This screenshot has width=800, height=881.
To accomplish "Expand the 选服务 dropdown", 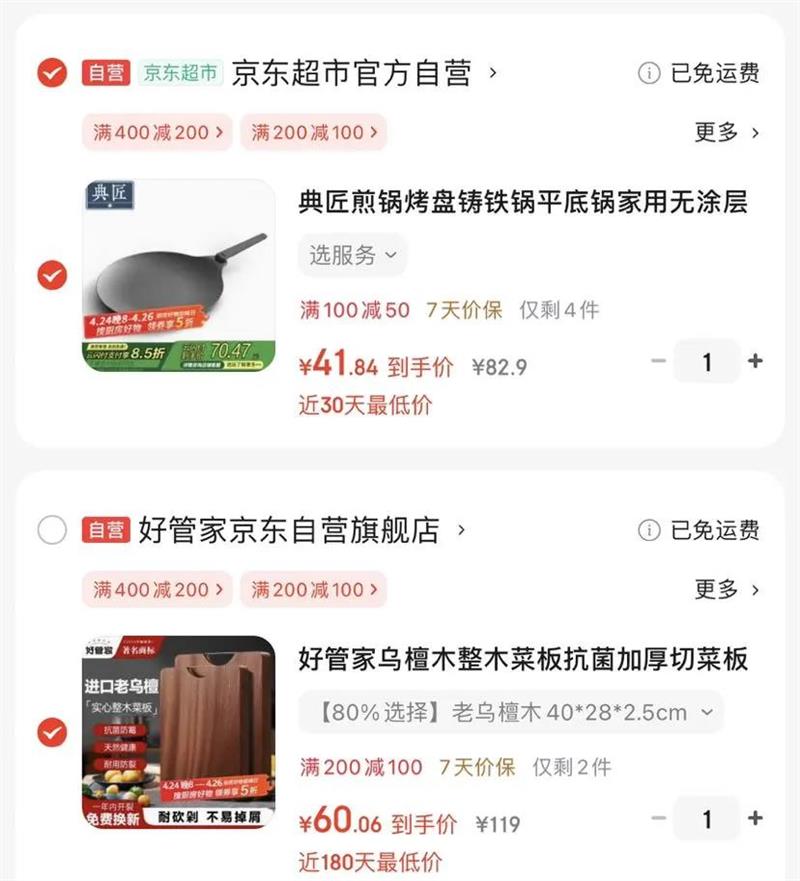I will pyautogui.click(x=352, y=255).
